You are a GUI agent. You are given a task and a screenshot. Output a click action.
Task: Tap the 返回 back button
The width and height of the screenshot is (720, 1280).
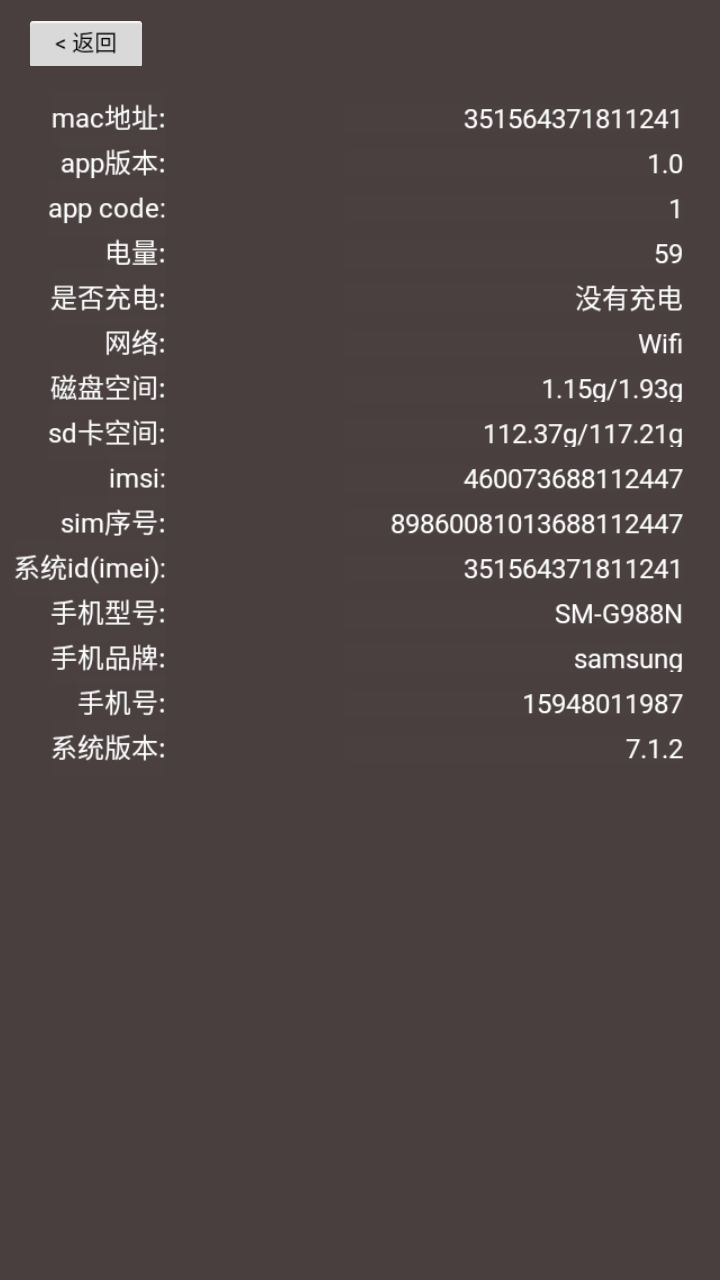coord(86,43)
